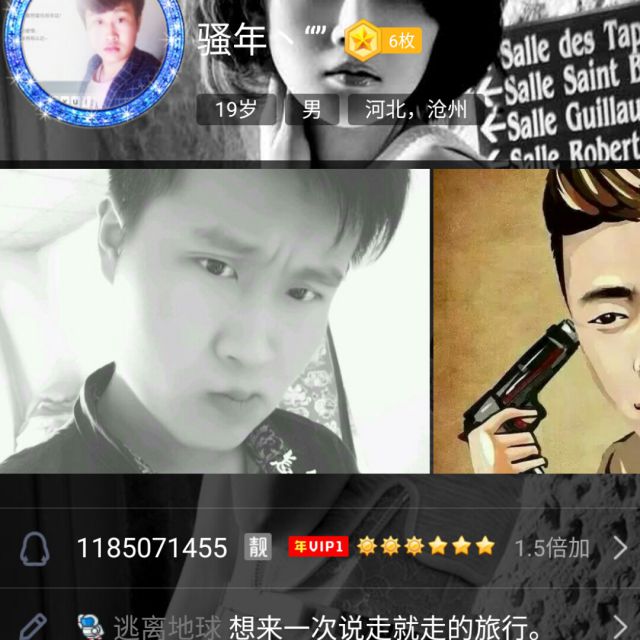This screenshot has height=640, width=640.
Task: View the cartoon gun illustration photo
Action: [537, 321]
